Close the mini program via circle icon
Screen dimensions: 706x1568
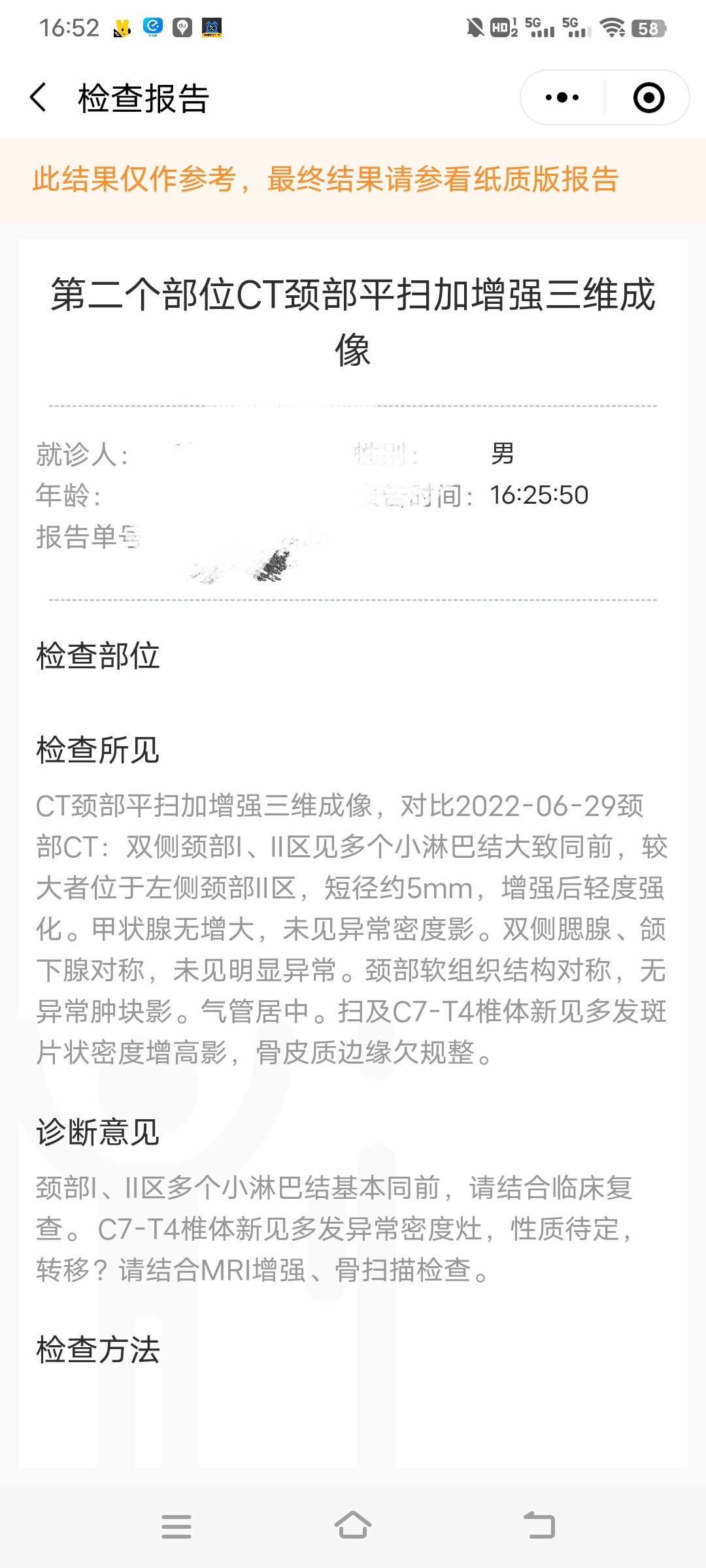coord(648,98)
